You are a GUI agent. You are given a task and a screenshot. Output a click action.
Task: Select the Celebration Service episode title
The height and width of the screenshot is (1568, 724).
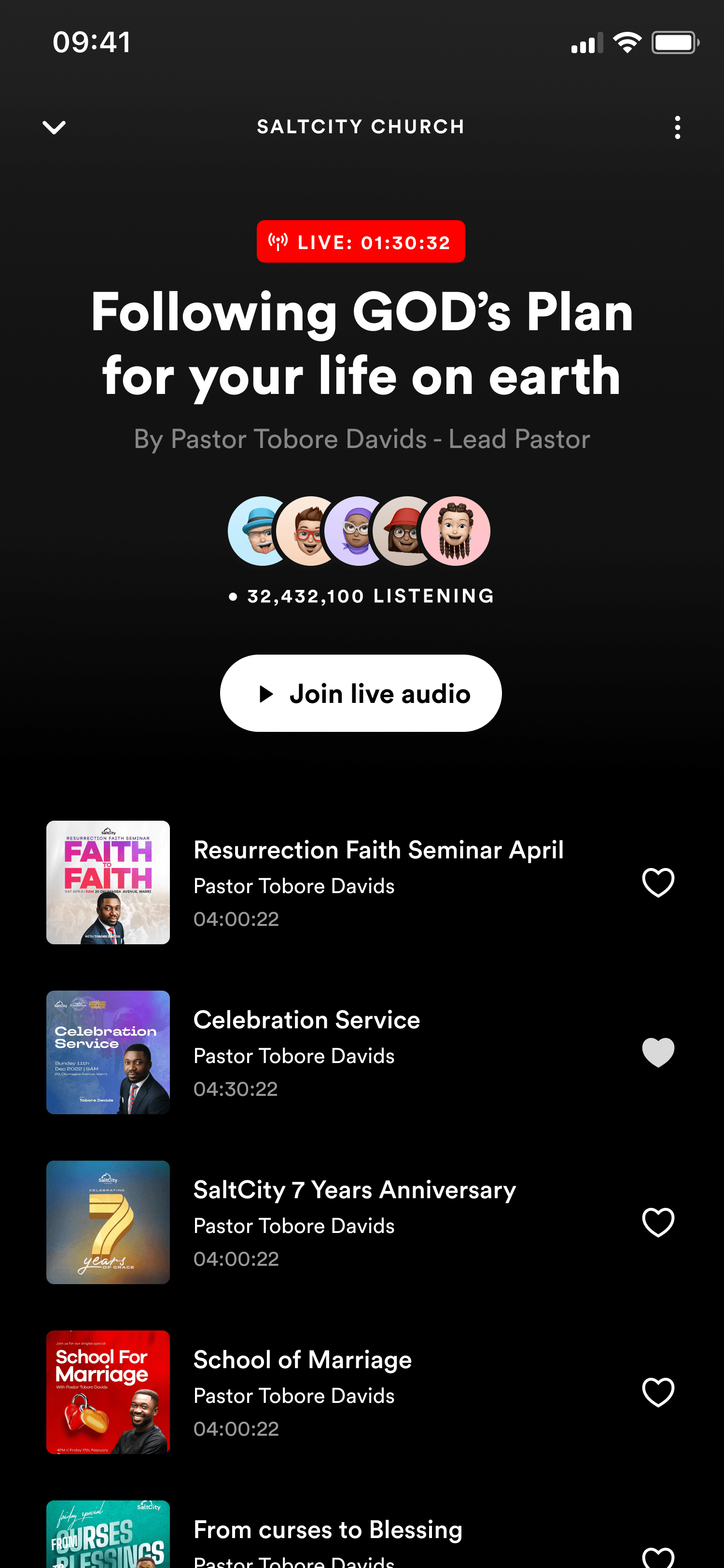point(306,1020)
